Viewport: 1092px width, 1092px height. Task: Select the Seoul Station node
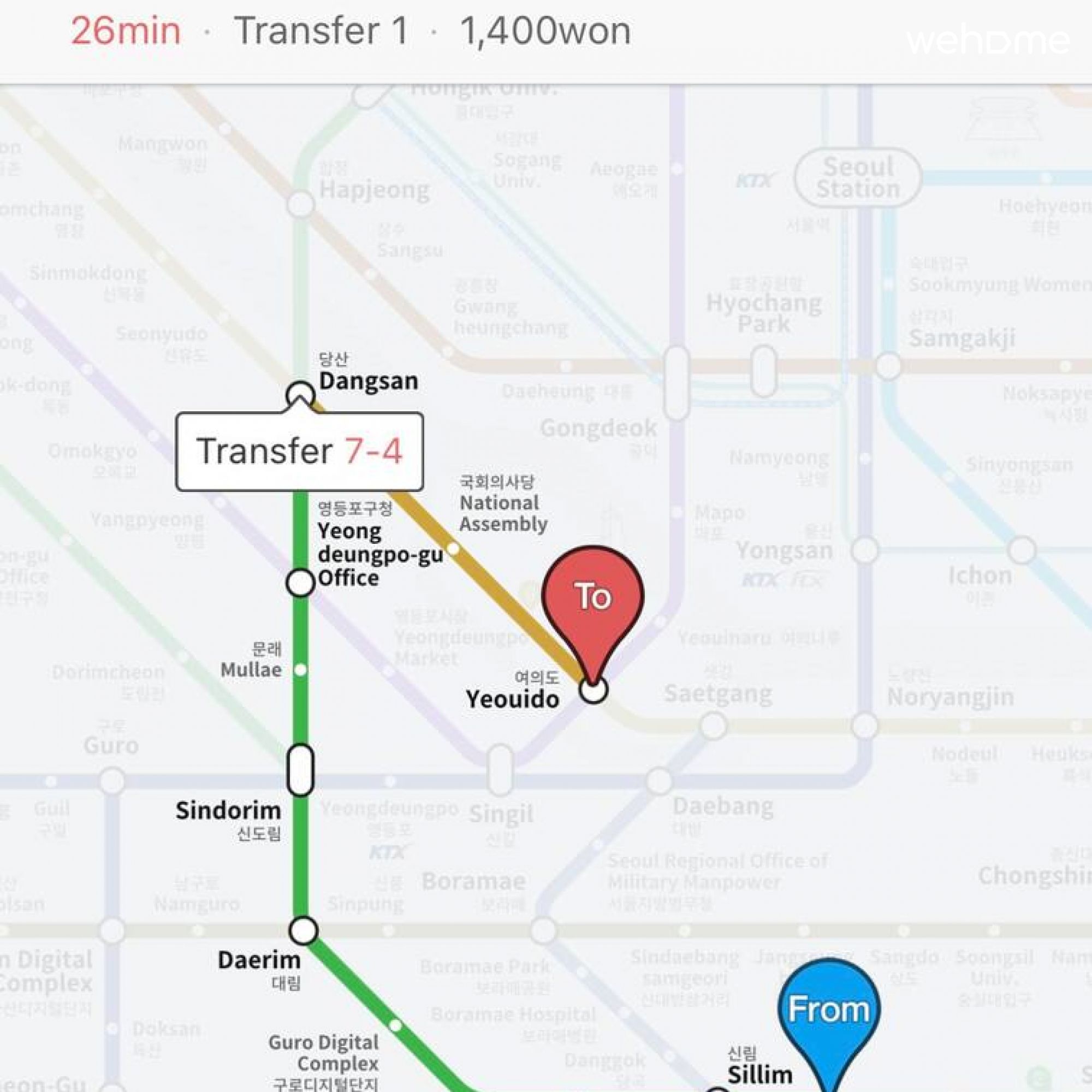coord(857,178)
